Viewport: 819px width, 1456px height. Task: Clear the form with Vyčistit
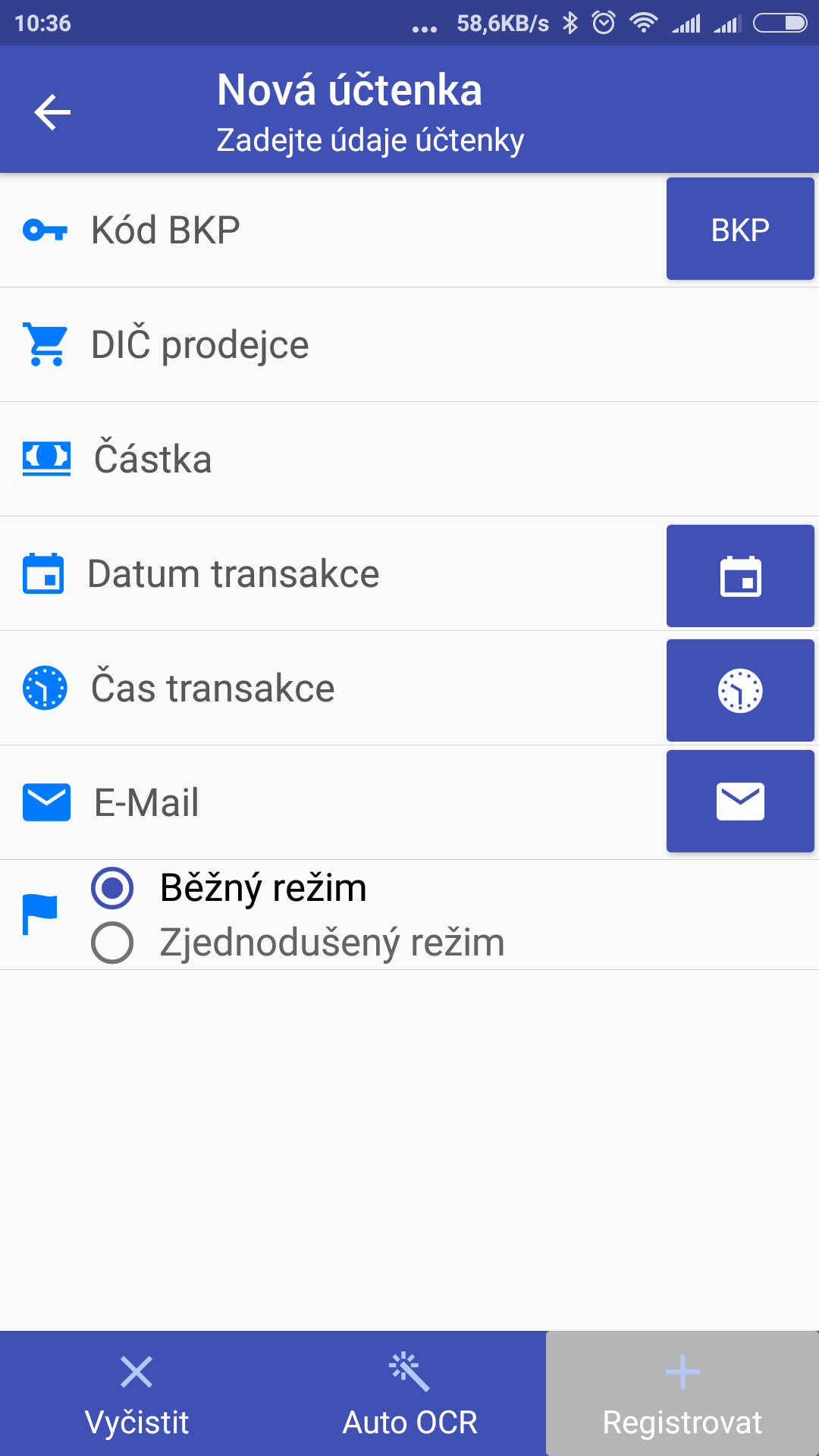click(136, 1394)
